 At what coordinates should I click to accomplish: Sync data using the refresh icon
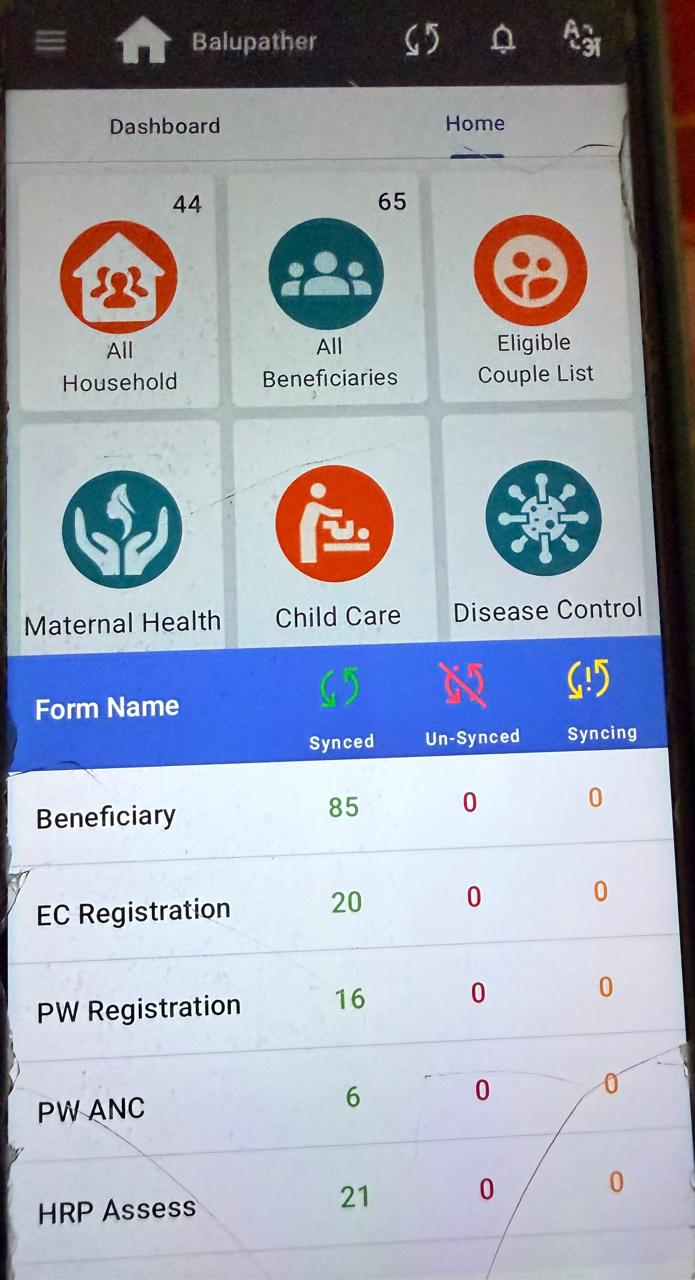(x=421, y=40)
